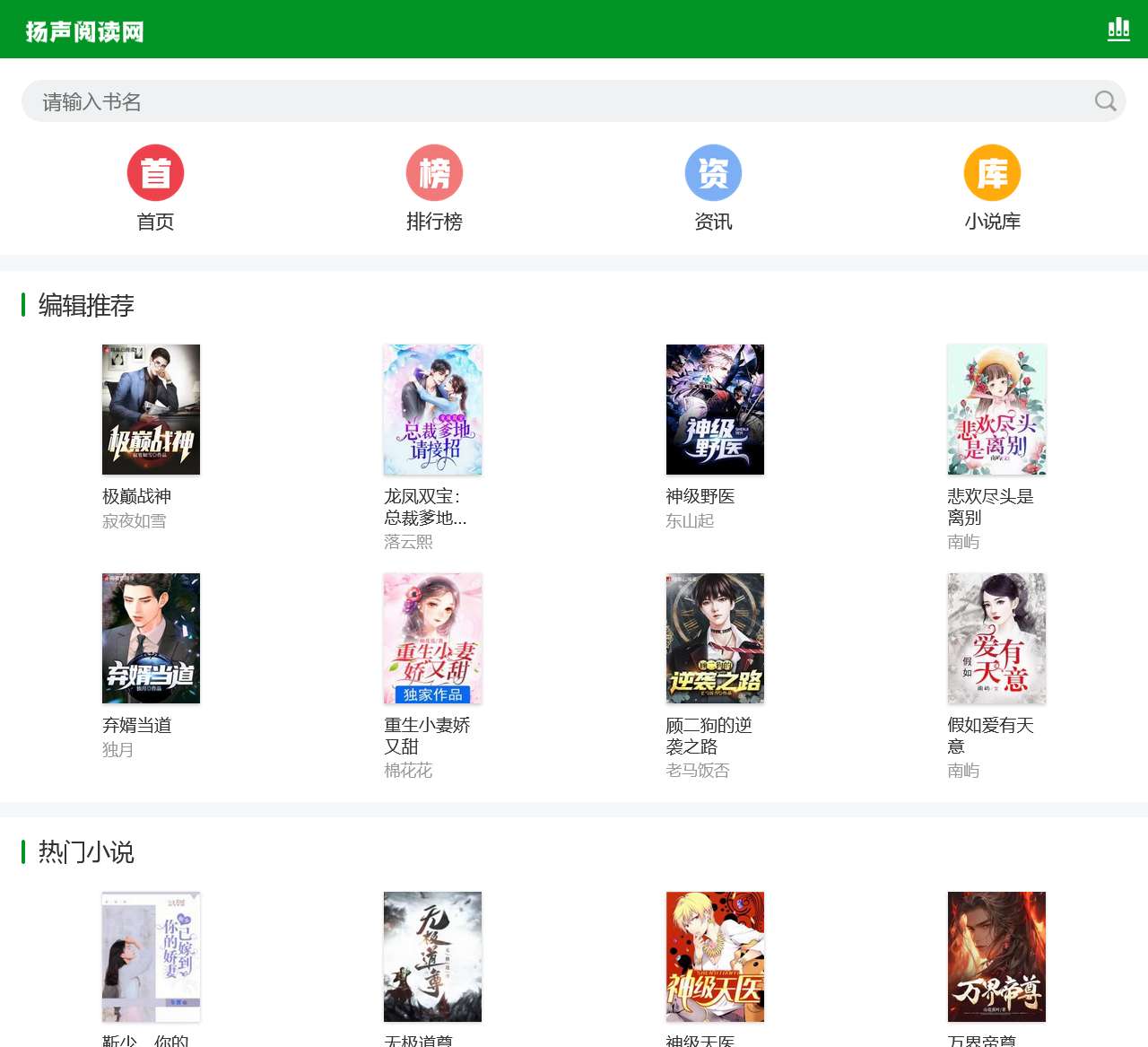Select the novel 弃婿当道

151,639
